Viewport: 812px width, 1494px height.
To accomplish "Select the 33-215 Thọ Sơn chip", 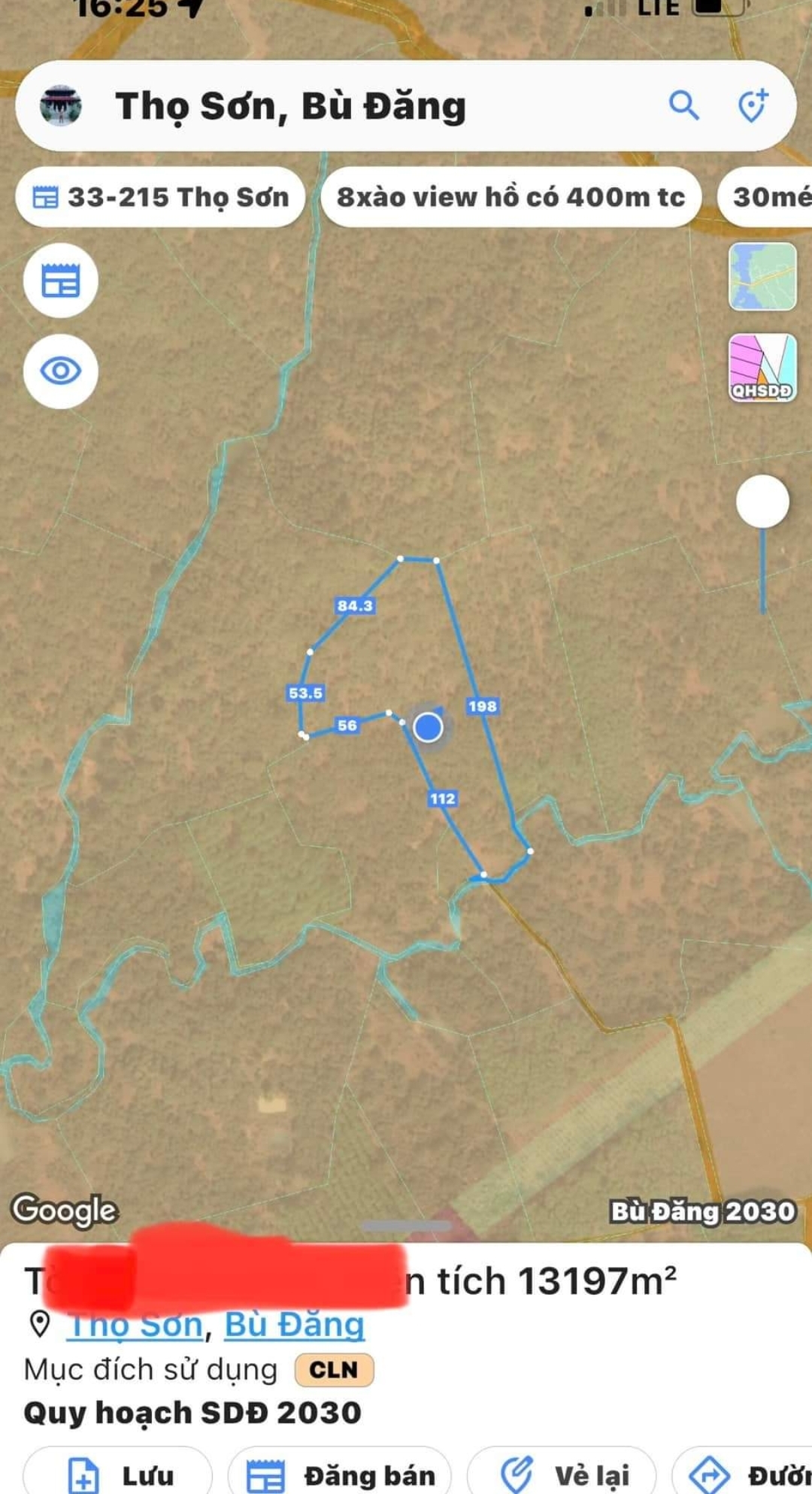I will click(x=160, y=197).
